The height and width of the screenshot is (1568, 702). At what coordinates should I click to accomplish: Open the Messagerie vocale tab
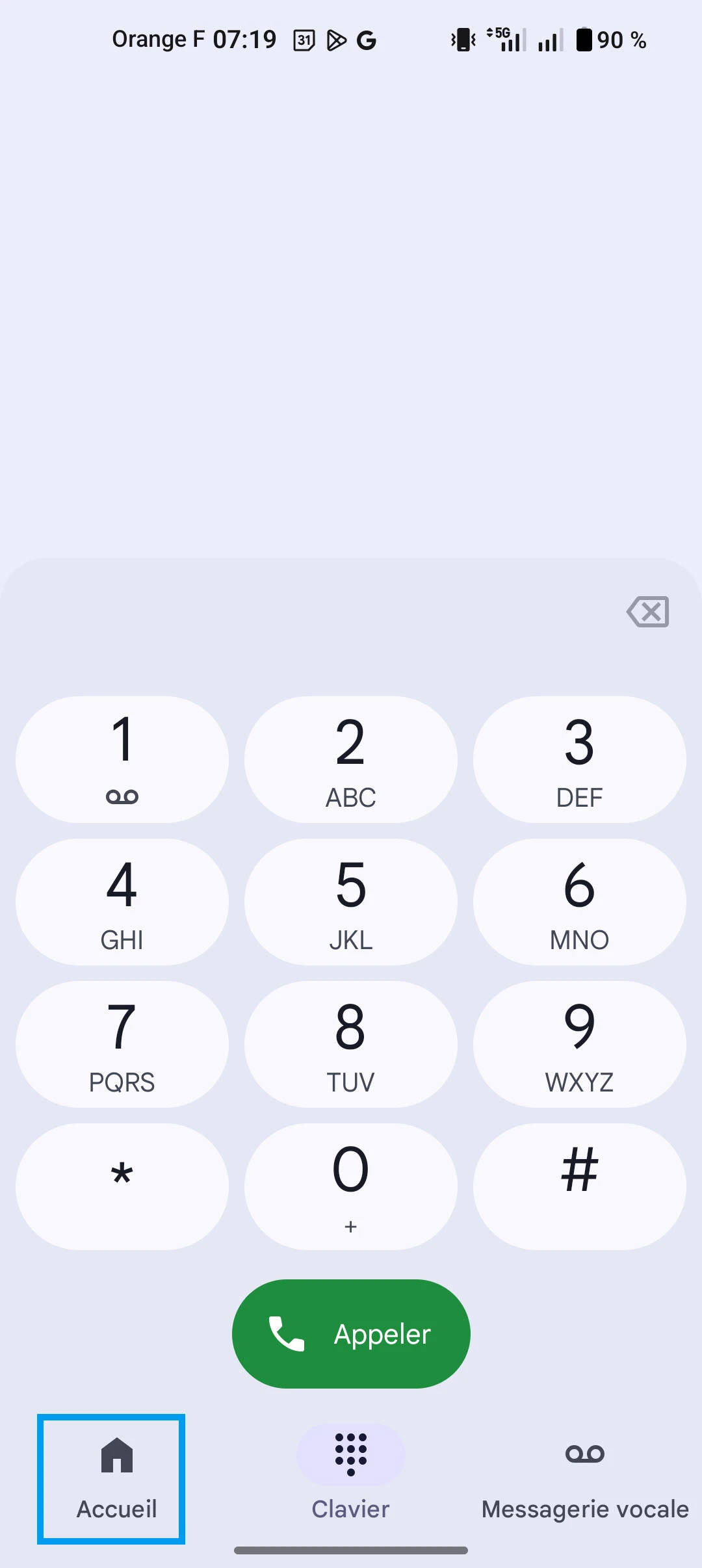585,1478
